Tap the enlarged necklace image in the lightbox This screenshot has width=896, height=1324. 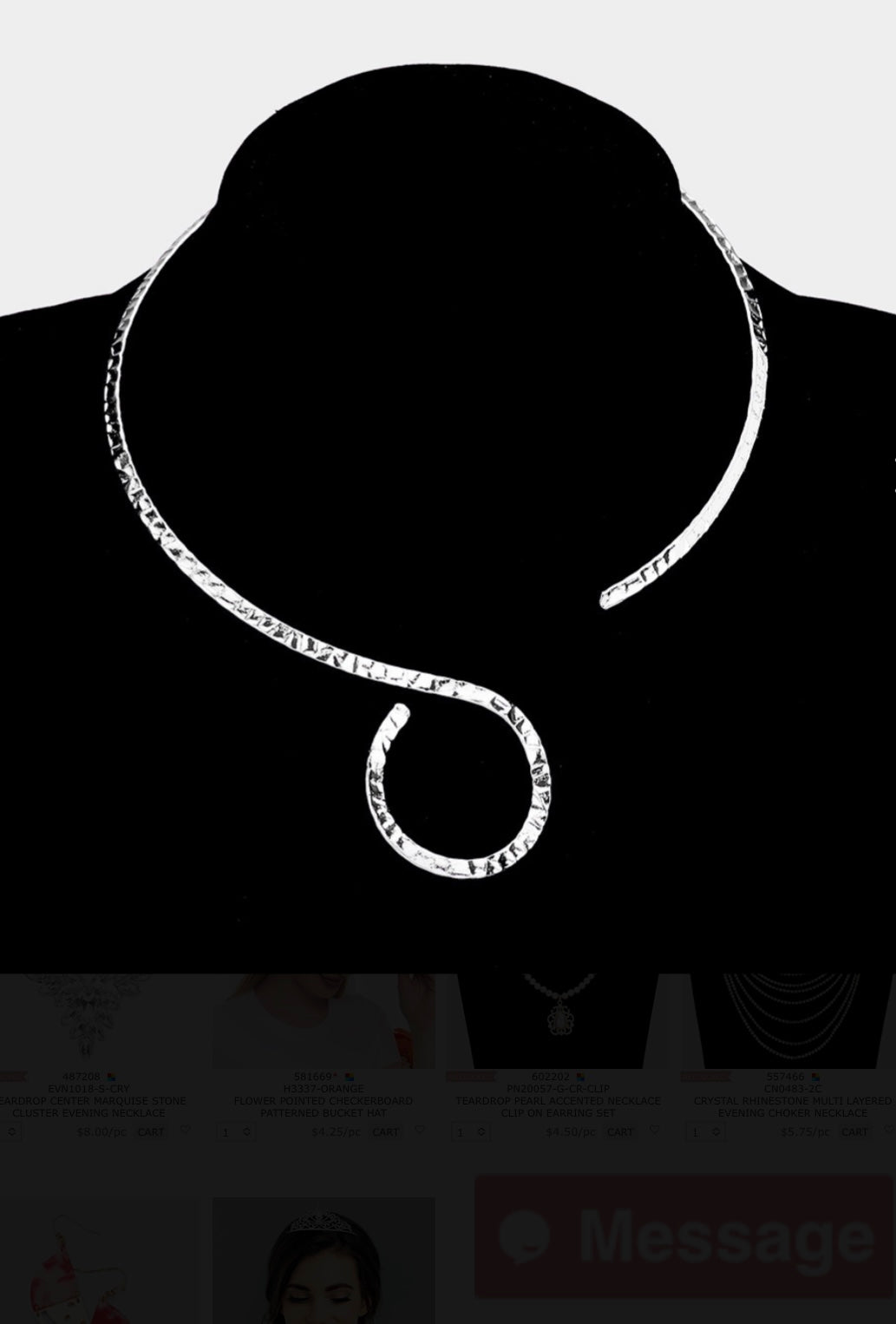(448, 521)
